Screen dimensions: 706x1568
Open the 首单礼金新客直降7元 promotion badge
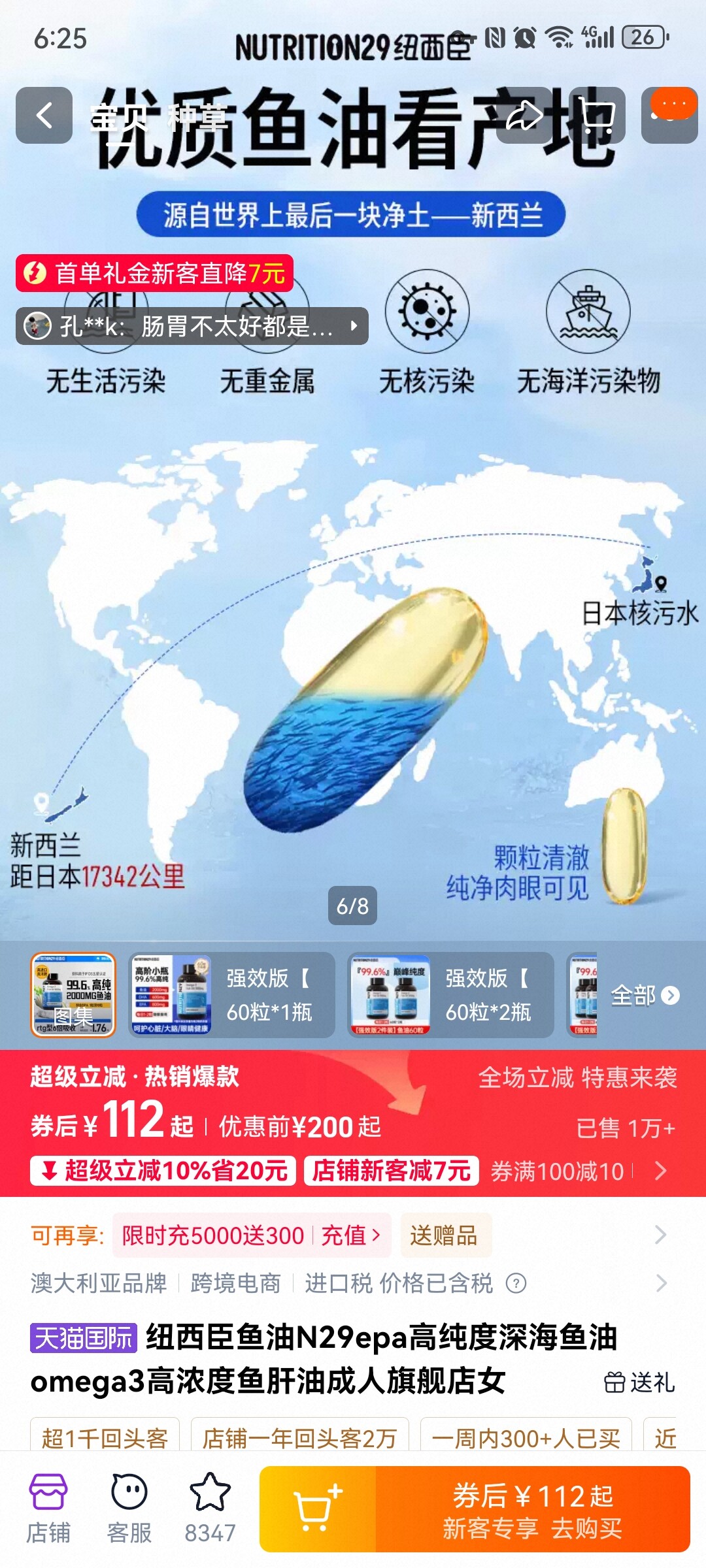155,273
